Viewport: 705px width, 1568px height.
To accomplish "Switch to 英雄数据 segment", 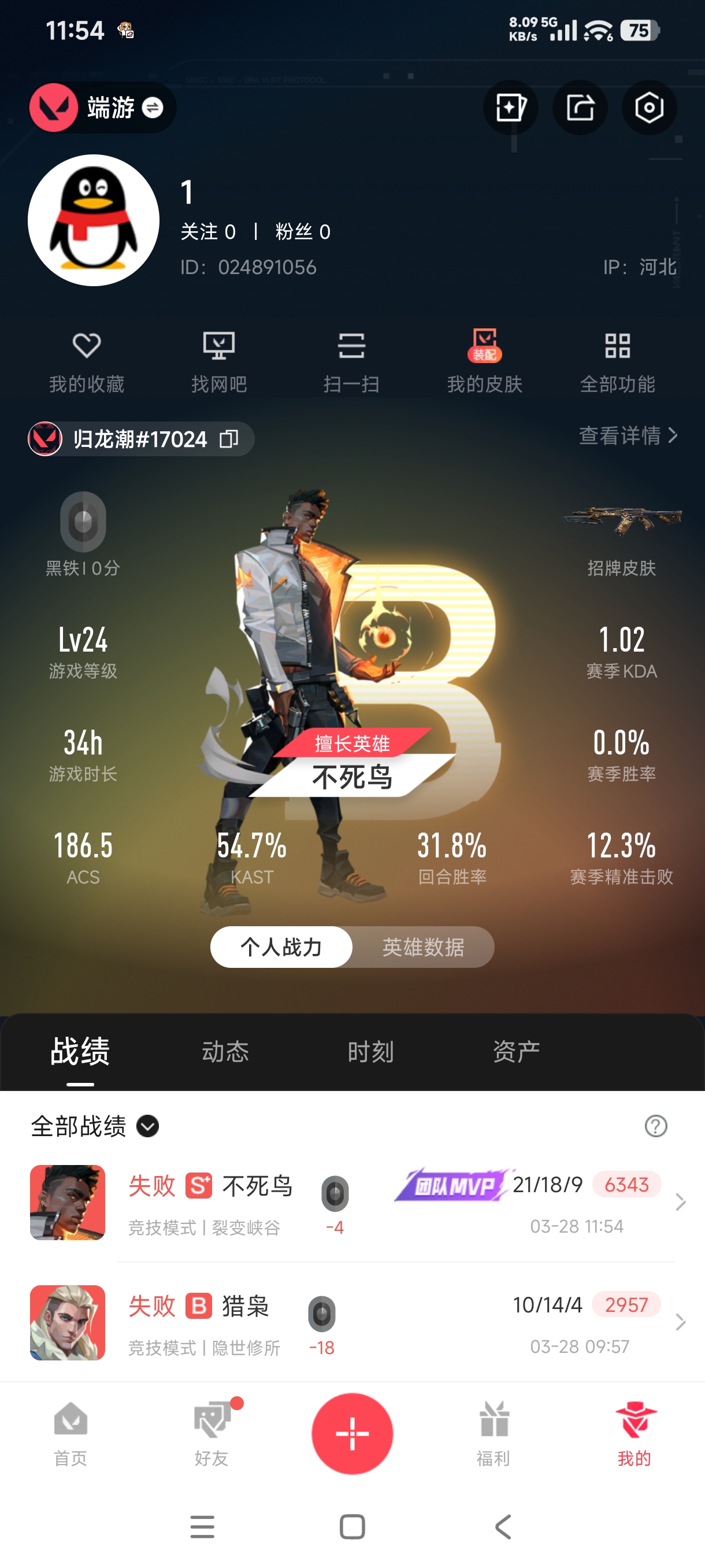I will point(423,947).
